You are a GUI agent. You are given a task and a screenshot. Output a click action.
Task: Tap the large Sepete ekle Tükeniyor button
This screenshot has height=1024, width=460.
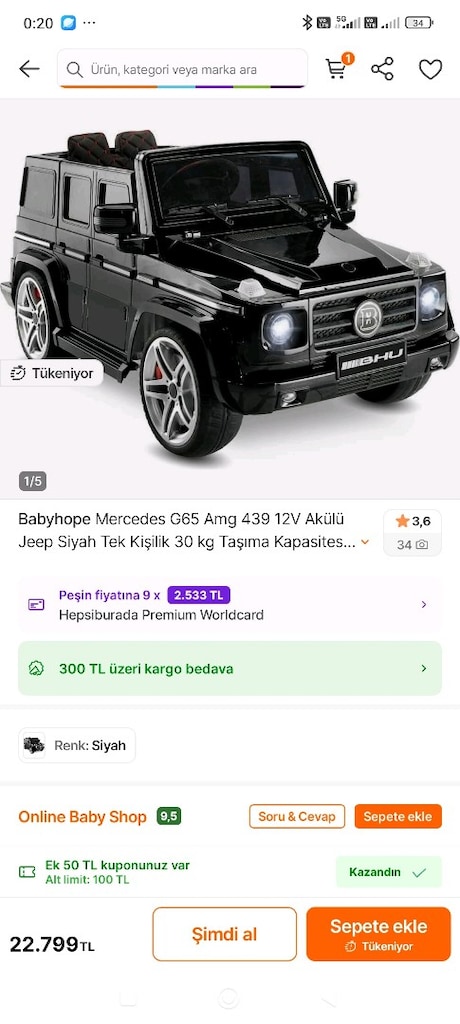tap(378, 934)
